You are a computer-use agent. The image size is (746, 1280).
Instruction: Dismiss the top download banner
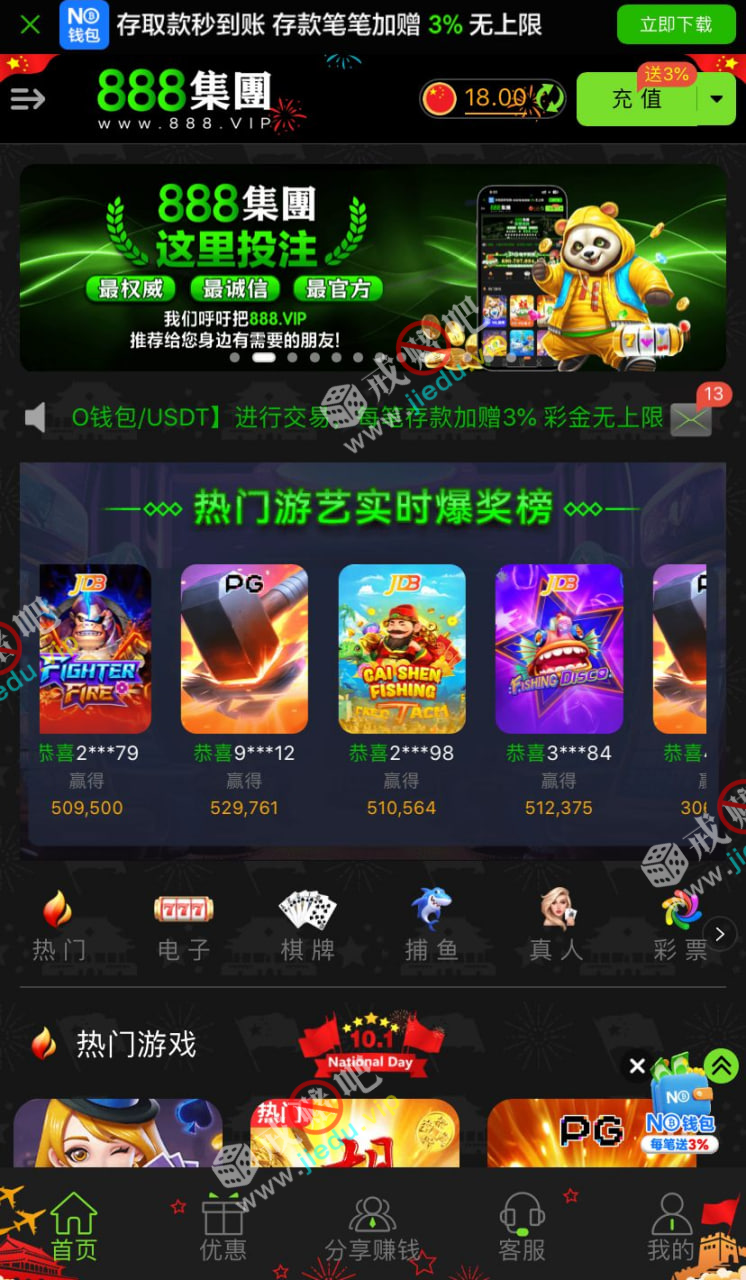click(x=30, y=25)
